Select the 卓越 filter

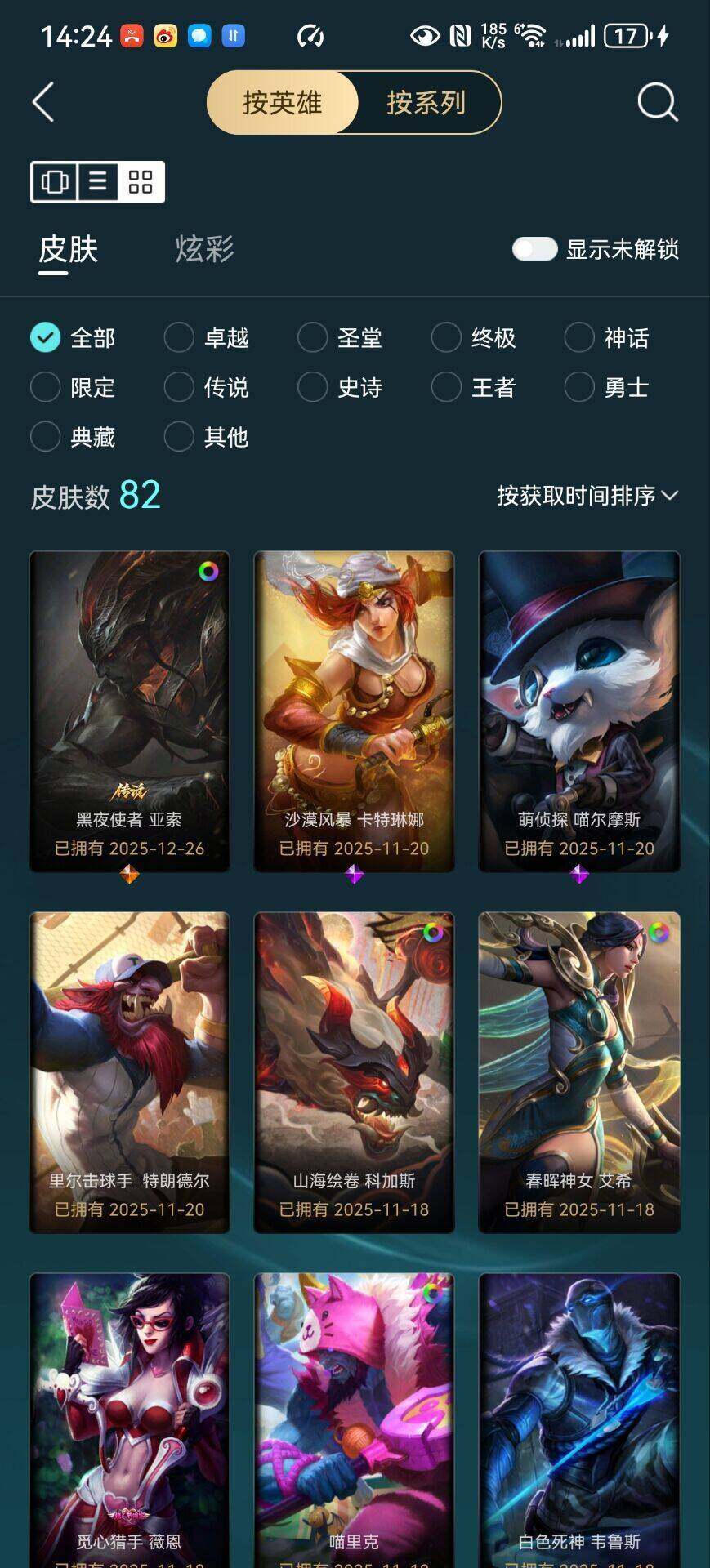pyautogui.click(x=179, y=337)
